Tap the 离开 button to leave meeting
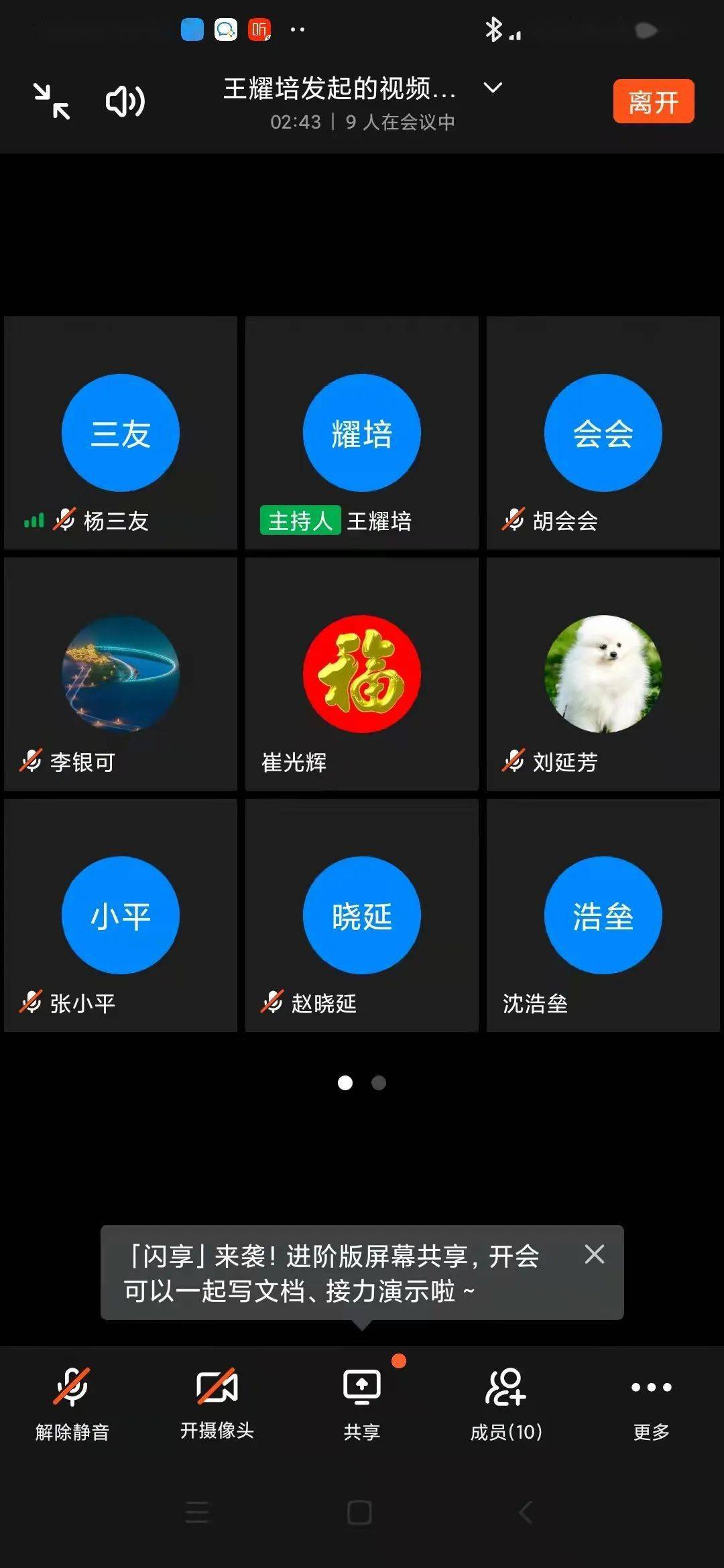 (x=653, y=101)
